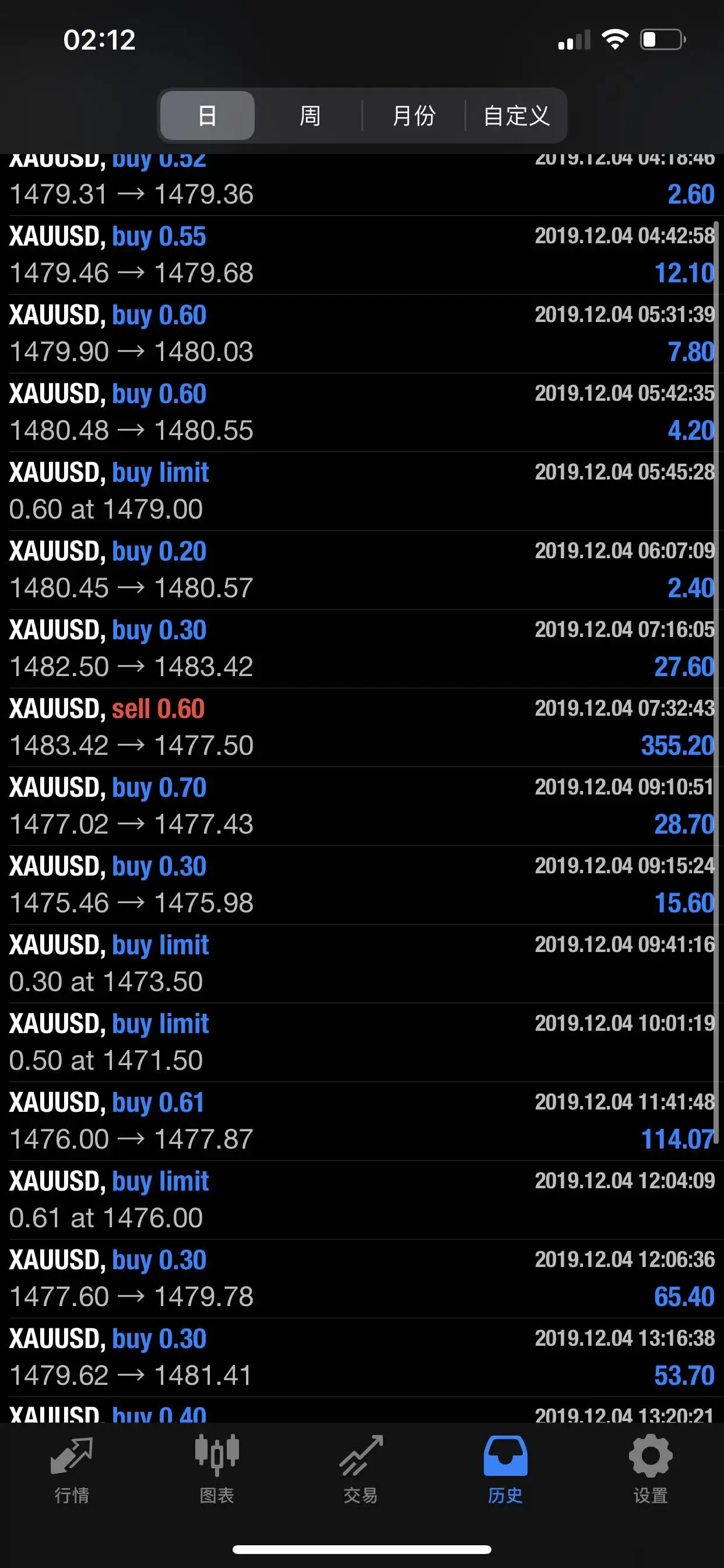Expand the buy 0.30 trade with 65.40 profit

click(362, 1279)
